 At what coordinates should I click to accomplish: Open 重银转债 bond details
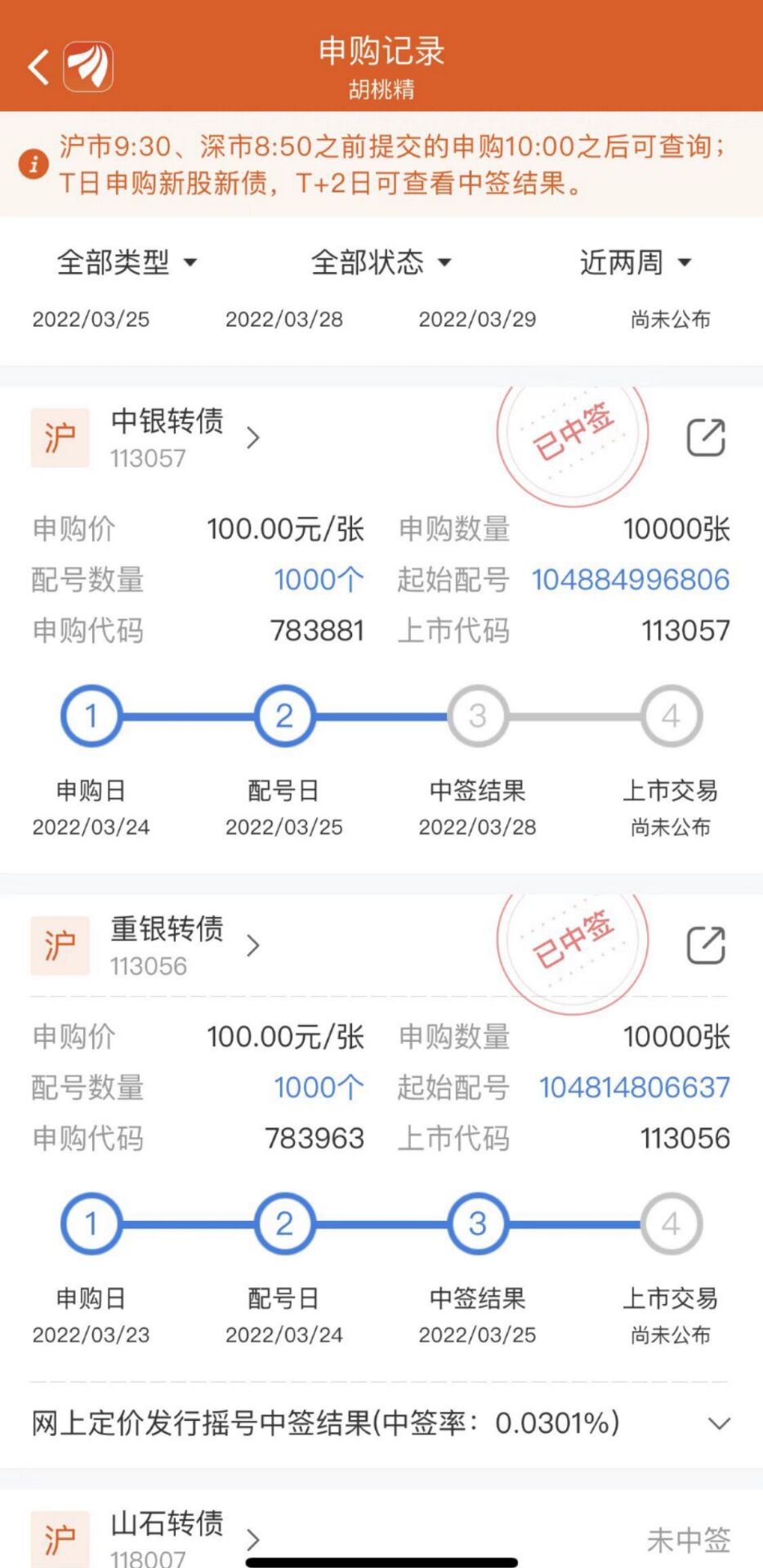pos(185,947)
